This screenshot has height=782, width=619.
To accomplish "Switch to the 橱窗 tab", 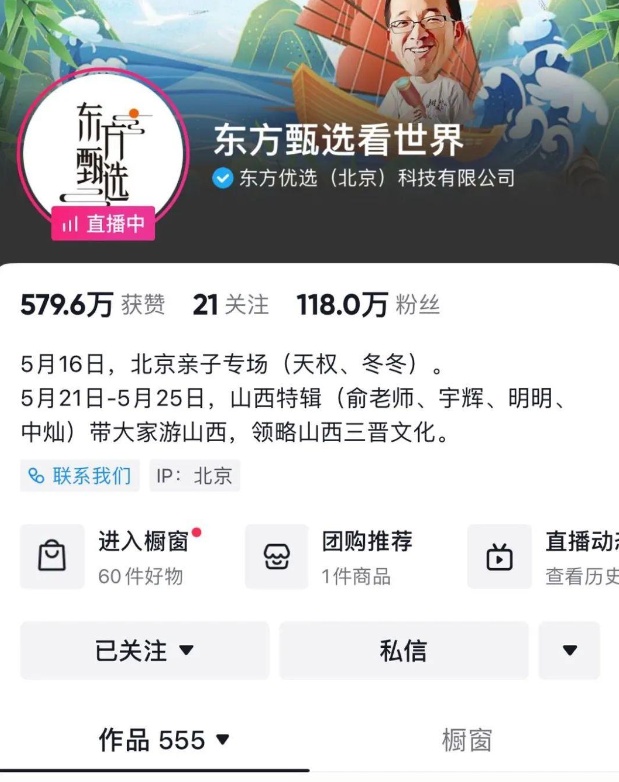I will click(x=466, y=740).
